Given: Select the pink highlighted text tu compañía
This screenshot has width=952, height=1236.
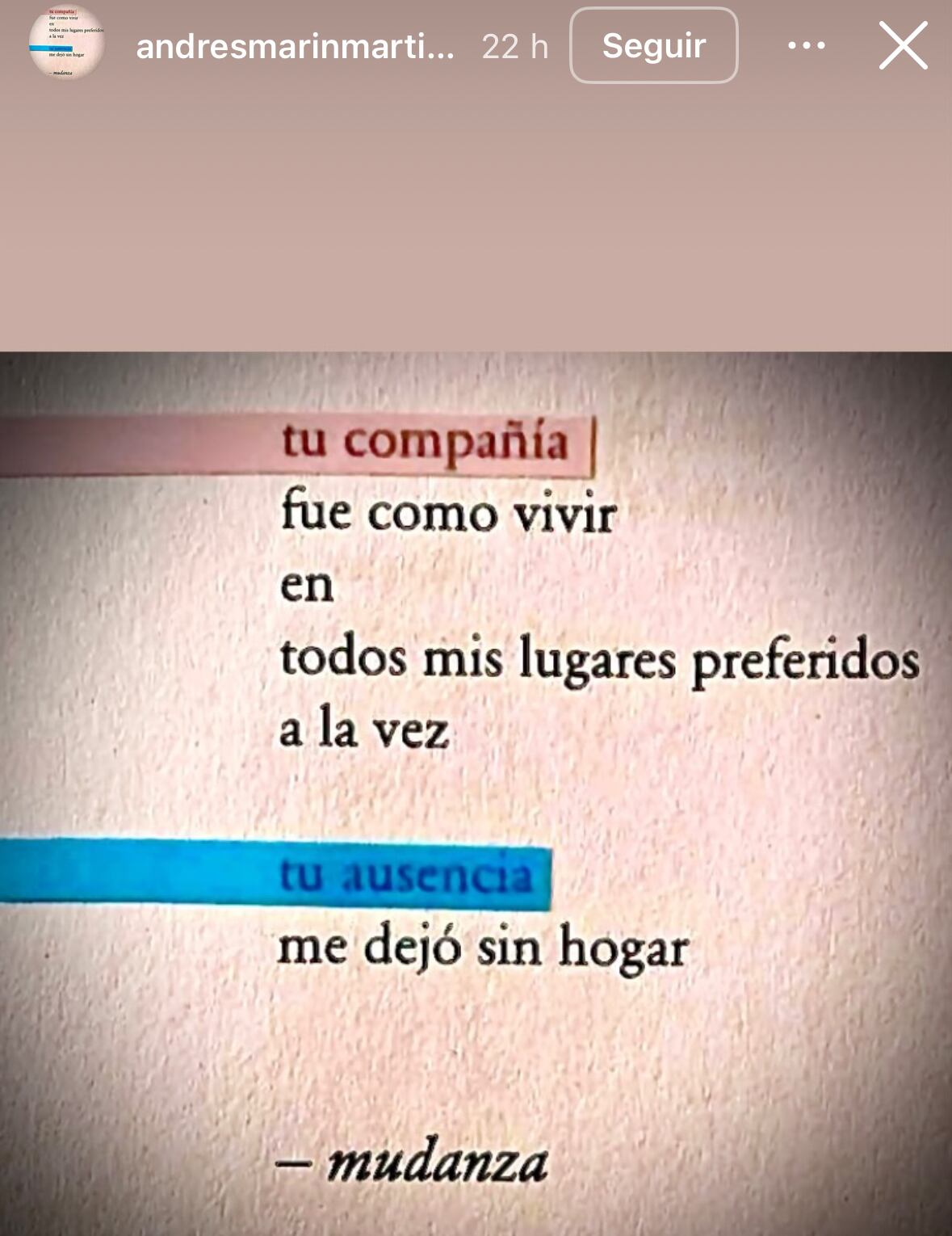Looking at the screenshot, I should pos(428,443).
